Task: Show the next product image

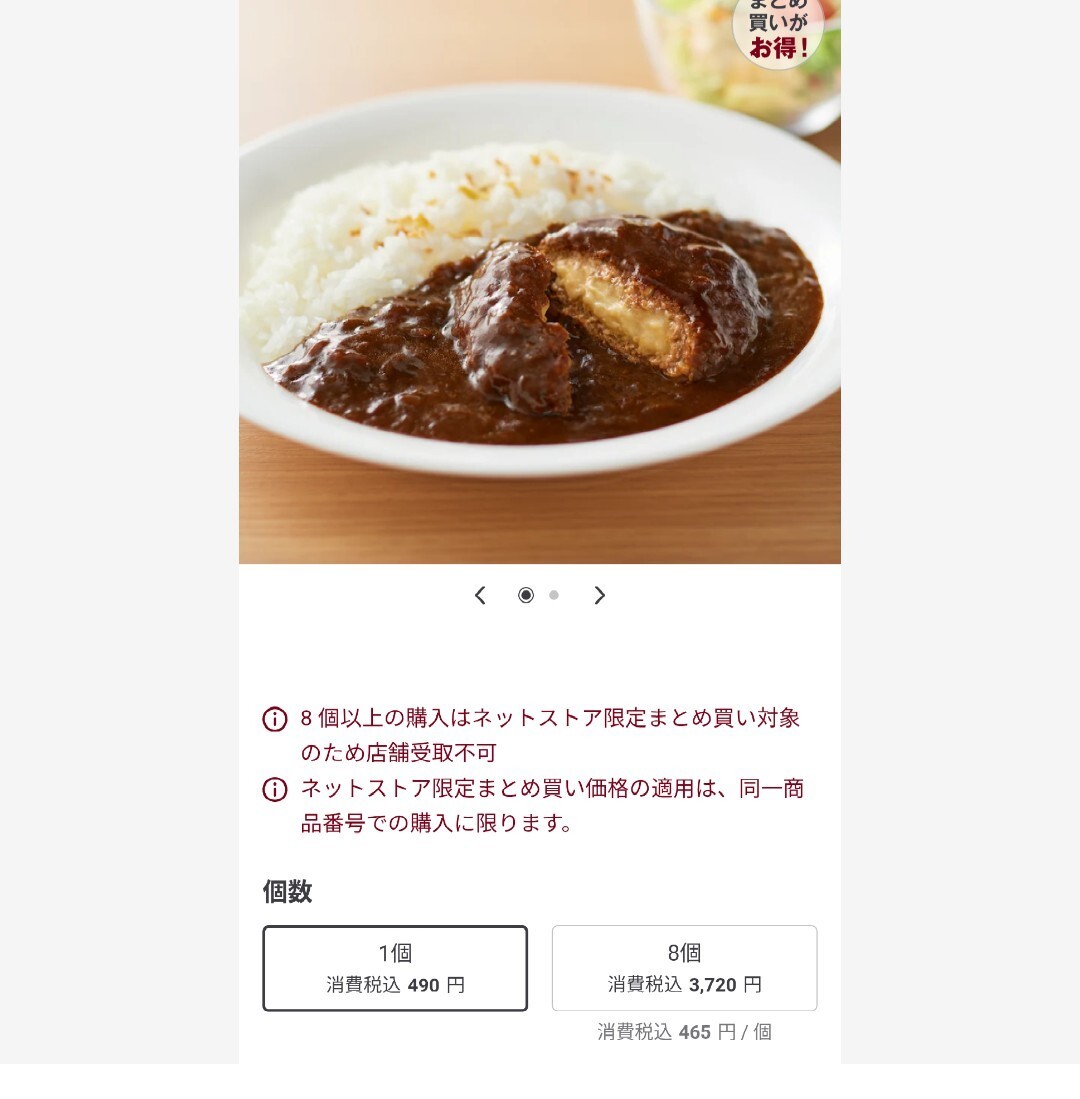Action: tap(600, 596)
